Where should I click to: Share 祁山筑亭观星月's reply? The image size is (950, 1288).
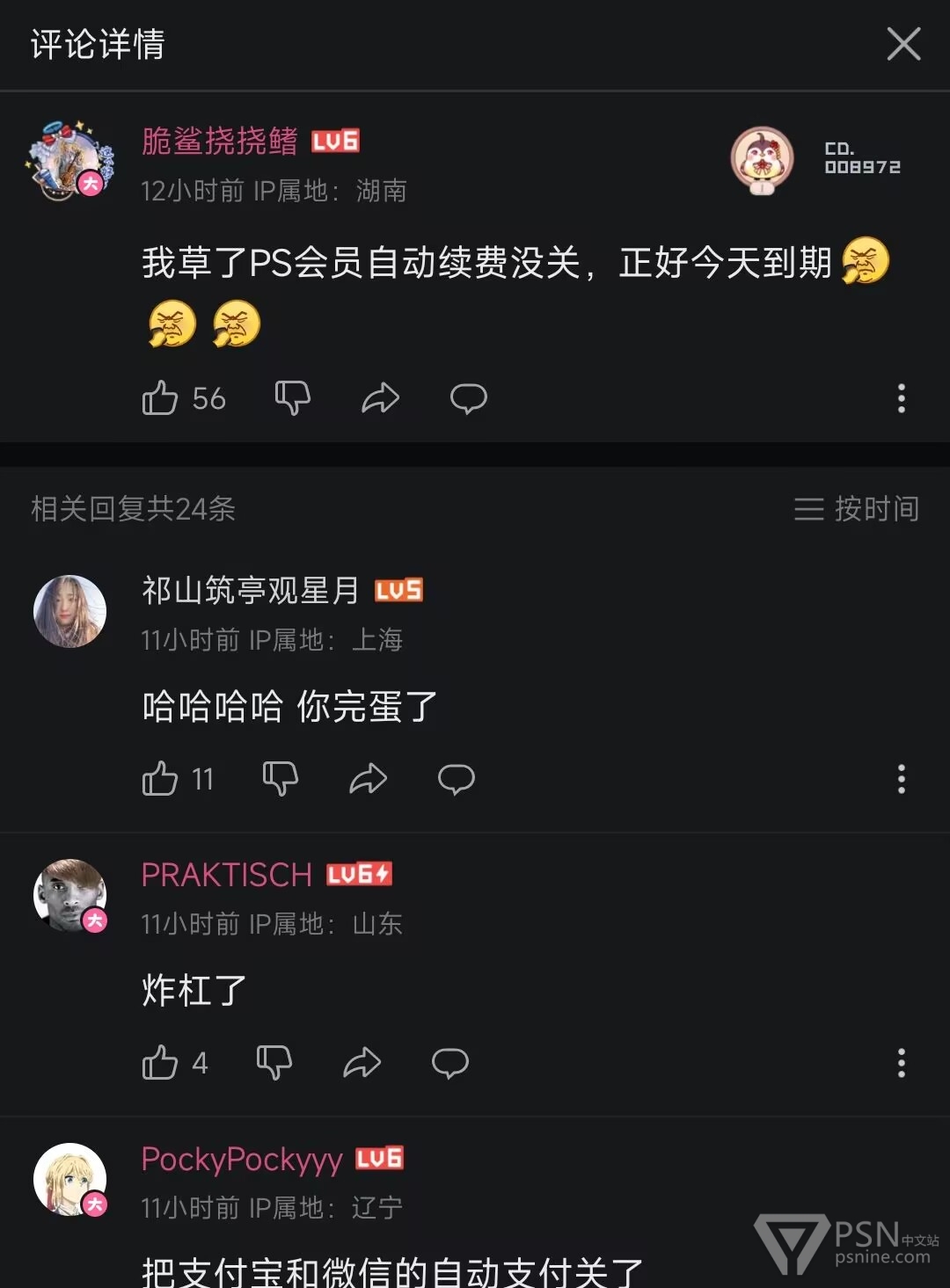click(368, 779)
